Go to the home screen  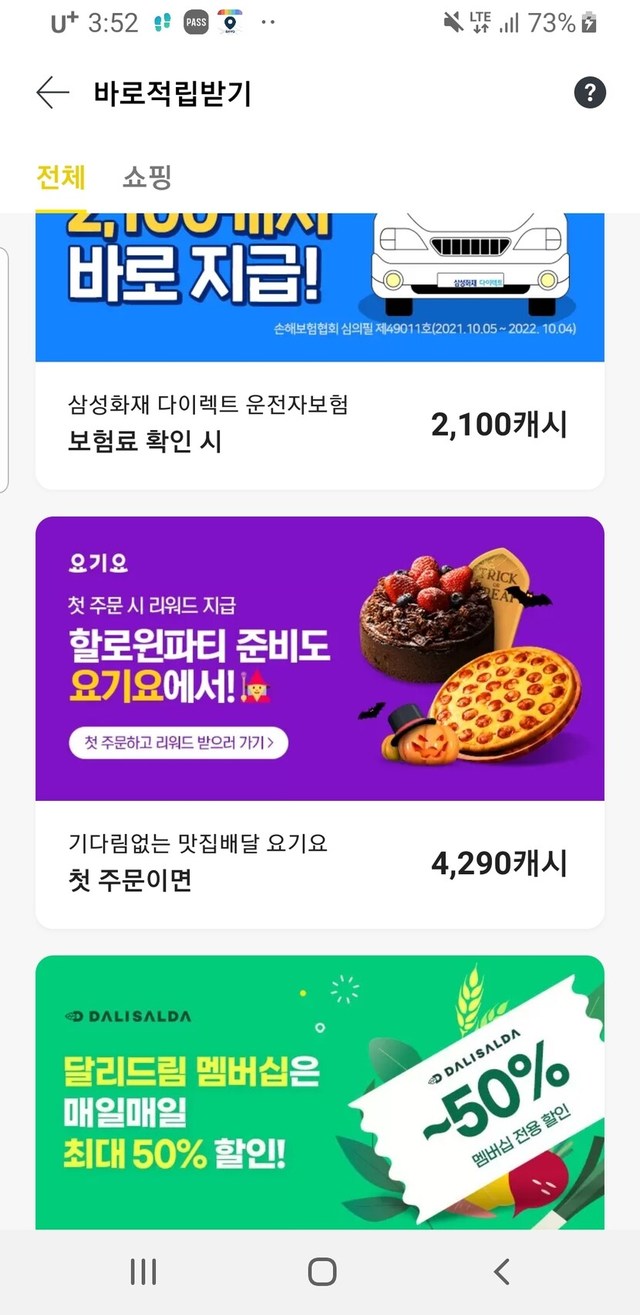click(x=322, y=1271)
